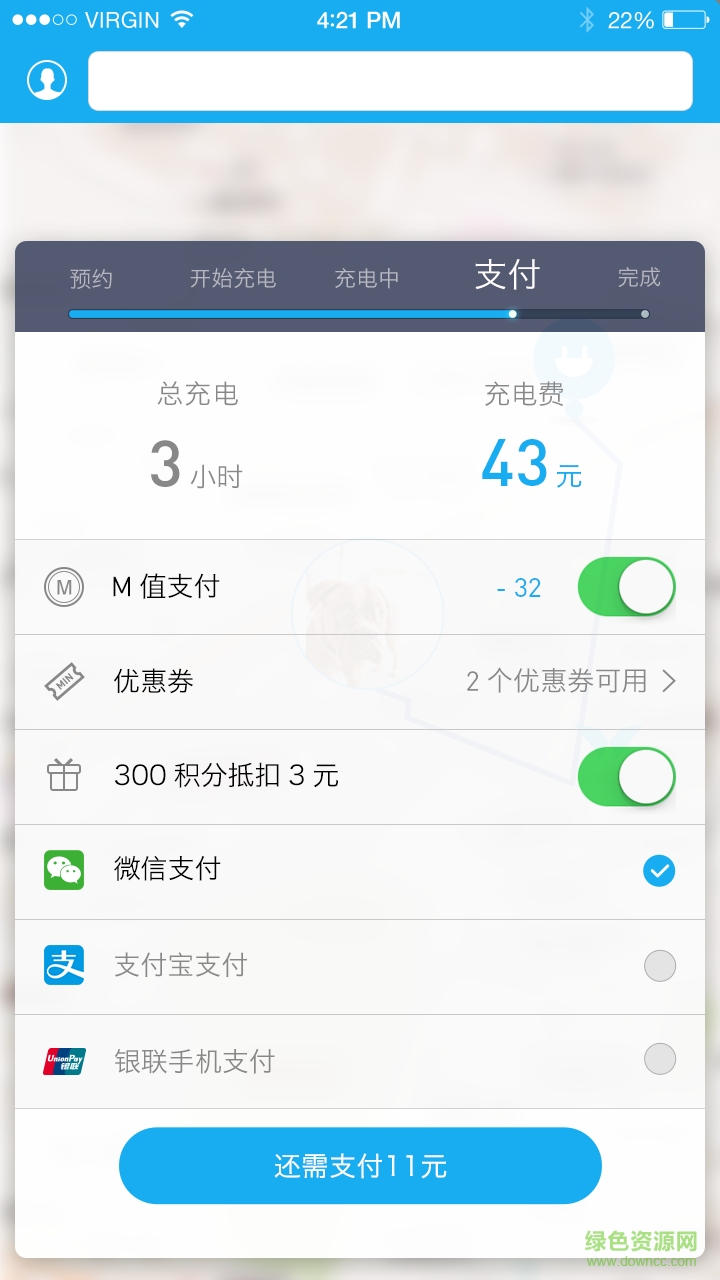The width and height of the screenshot is (720, 1280).
Task: Disable the M值支付 toggle
Action: click(x=626, y=587)
